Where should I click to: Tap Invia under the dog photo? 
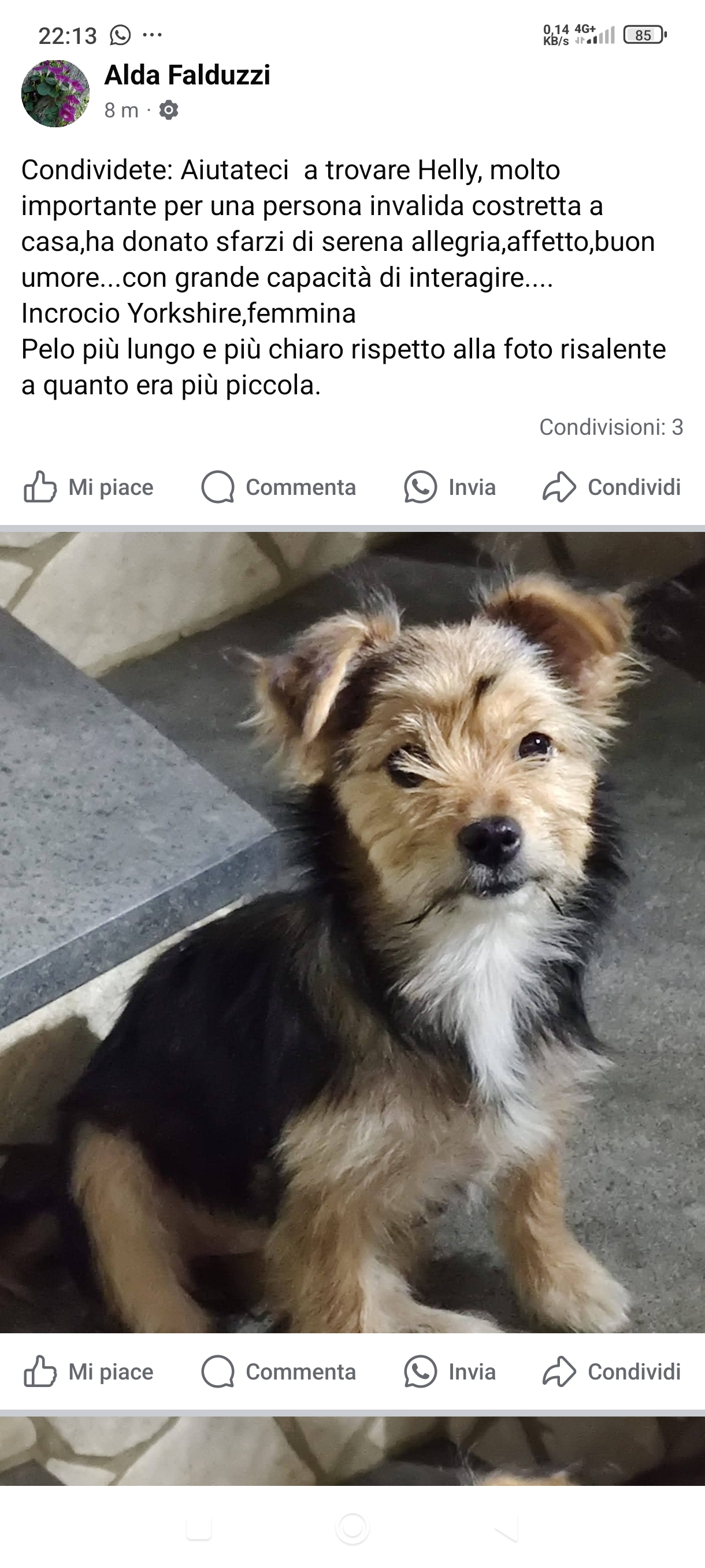[450, 1371]
